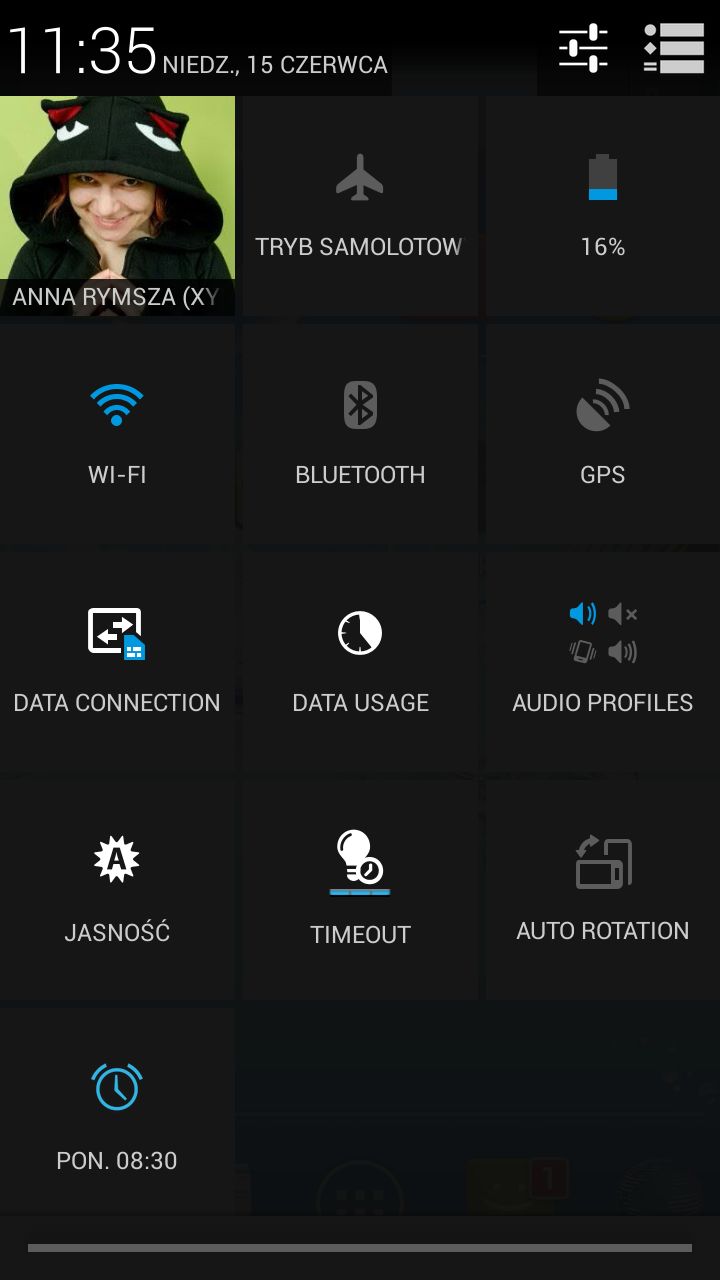This screenshot has height=1280, width=720.
Task: Change Audio Profiles
Action: [x=603, y=662]
